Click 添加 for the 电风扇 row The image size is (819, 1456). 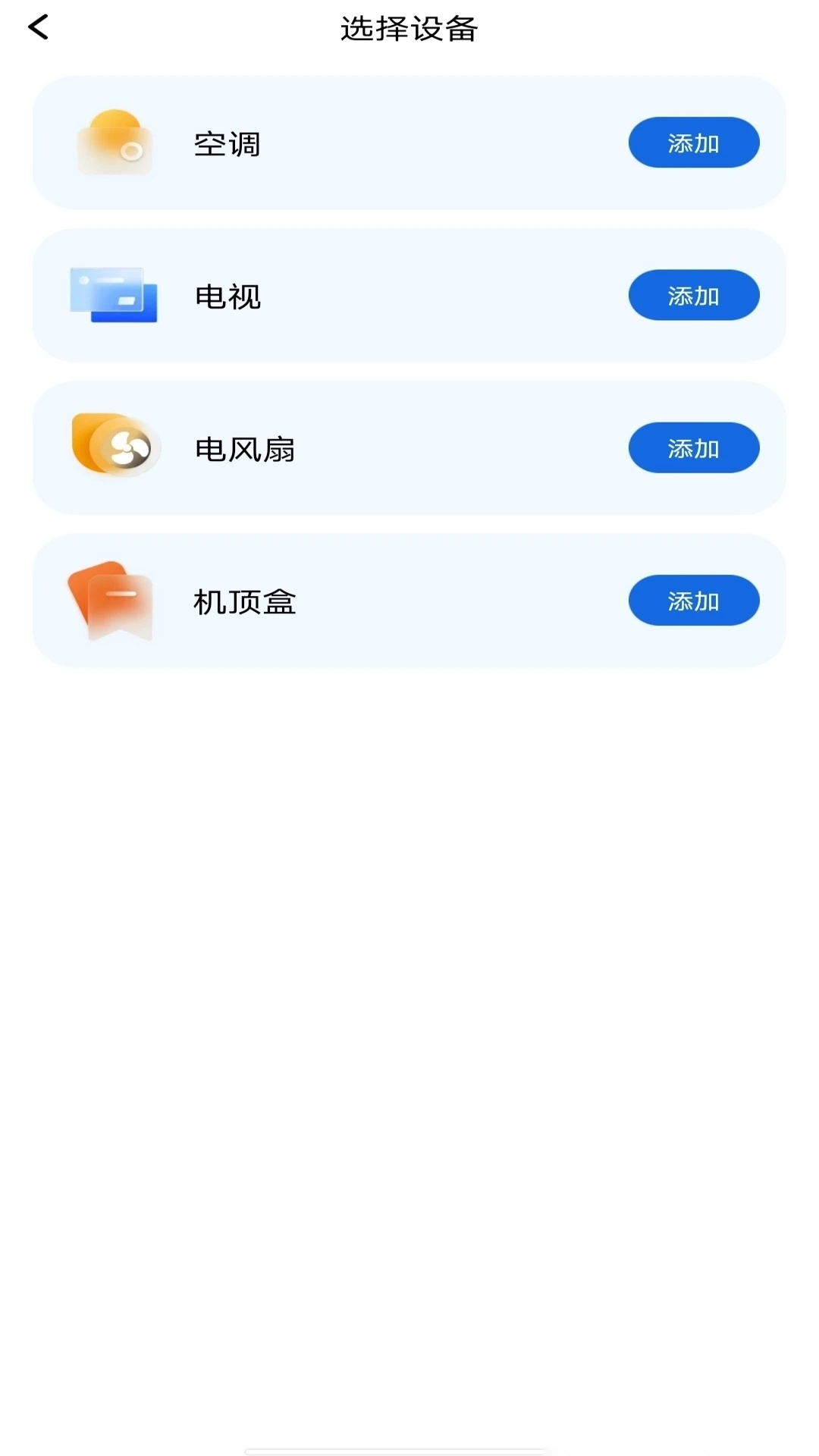coord(693,448)
